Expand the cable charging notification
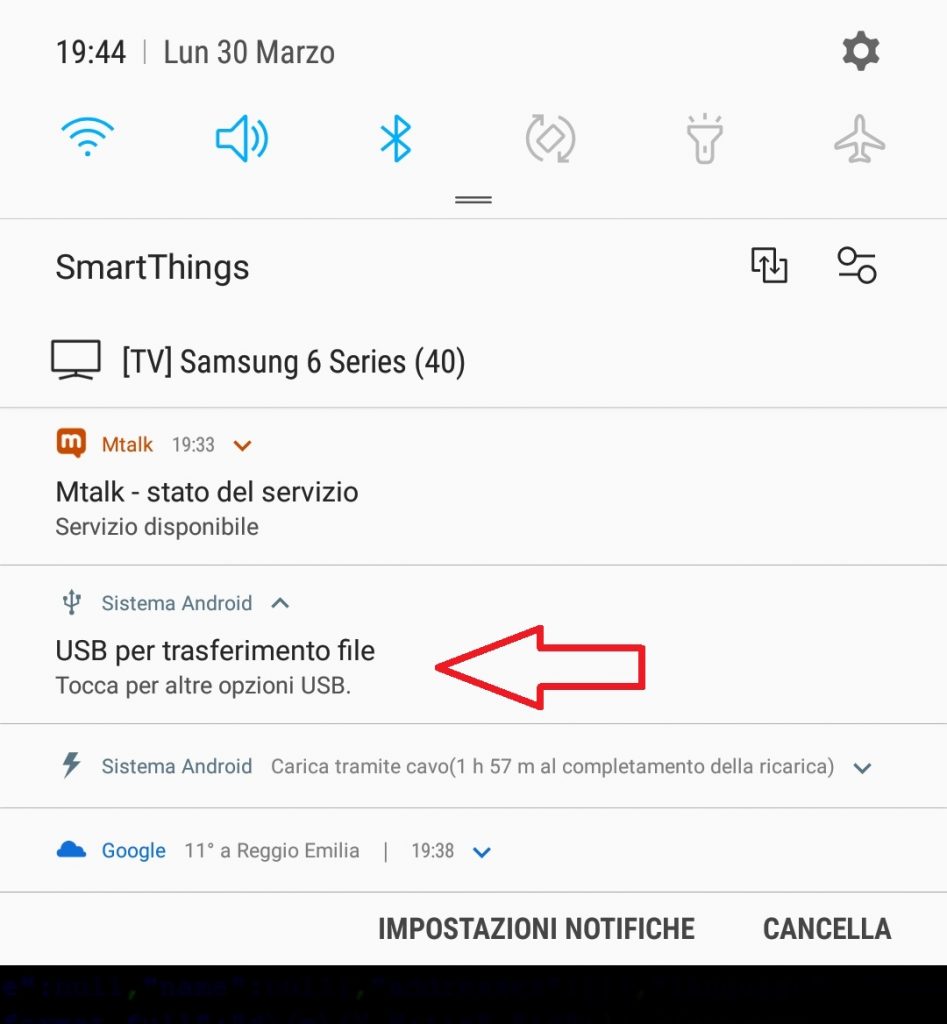Viewport: 947px width, 1024px height. (862, 768)
